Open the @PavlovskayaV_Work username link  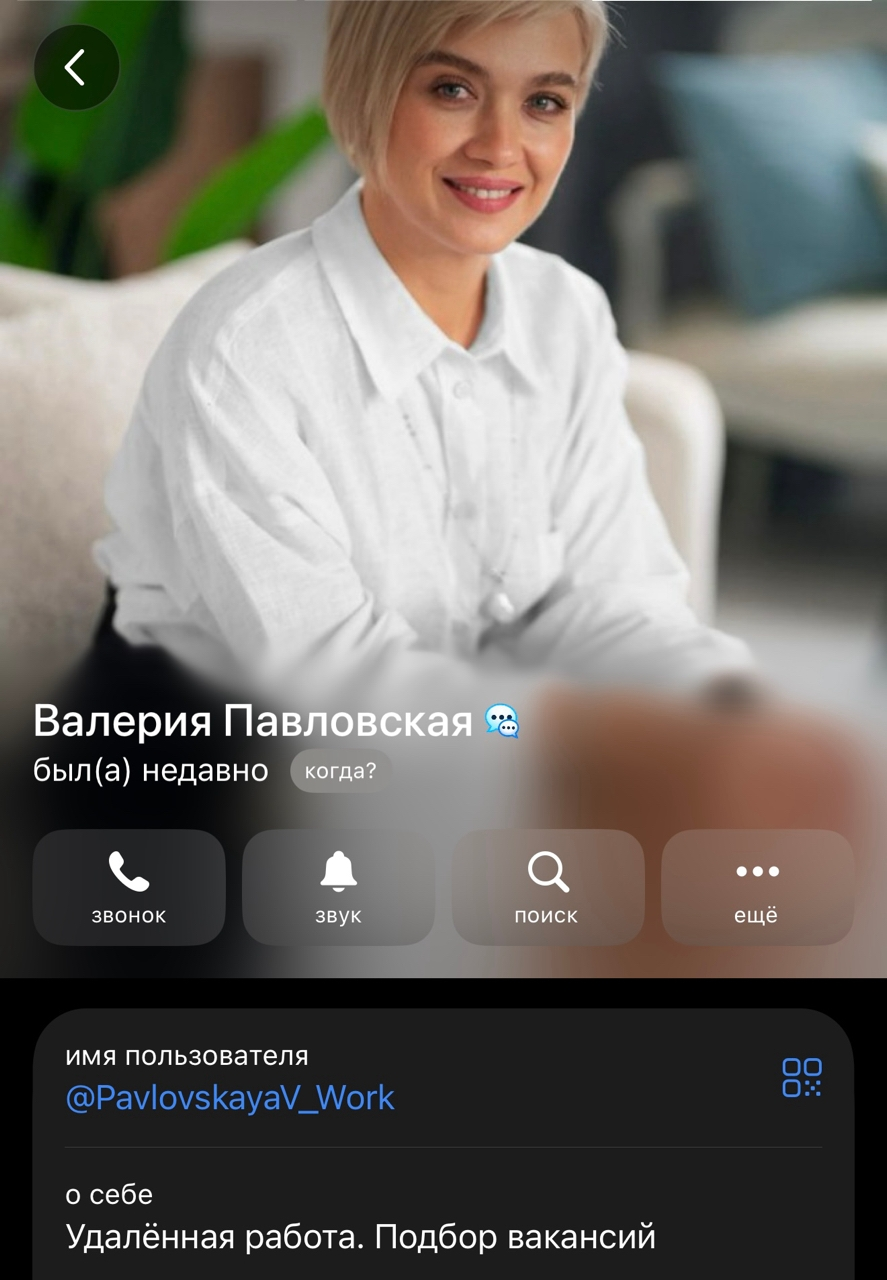click(x=230, y=1099)
